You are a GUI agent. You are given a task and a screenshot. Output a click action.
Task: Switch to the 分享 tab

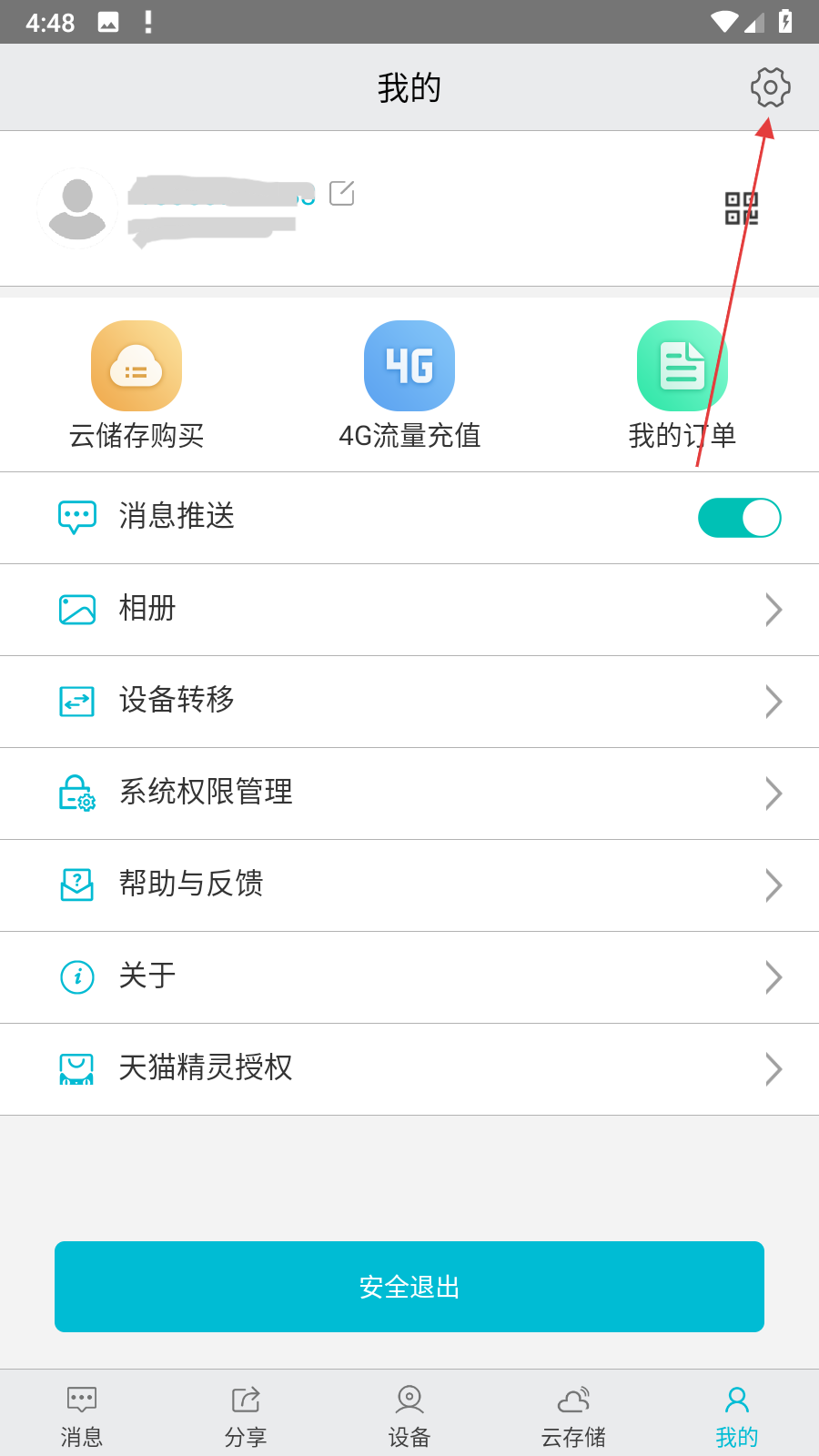pos(246,1416)
